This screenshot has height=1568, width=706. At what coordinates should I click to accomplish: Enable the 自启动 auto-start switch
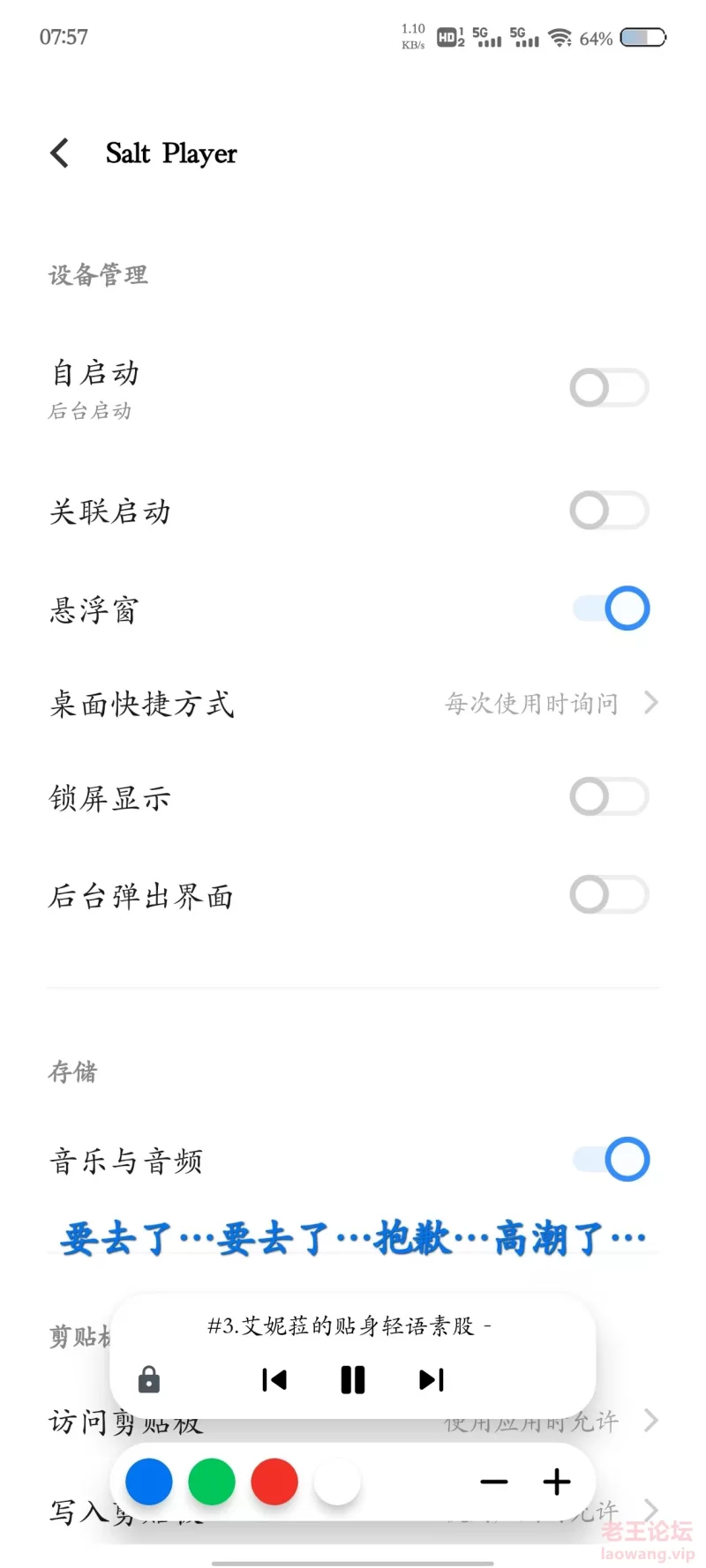coord(609,387)
